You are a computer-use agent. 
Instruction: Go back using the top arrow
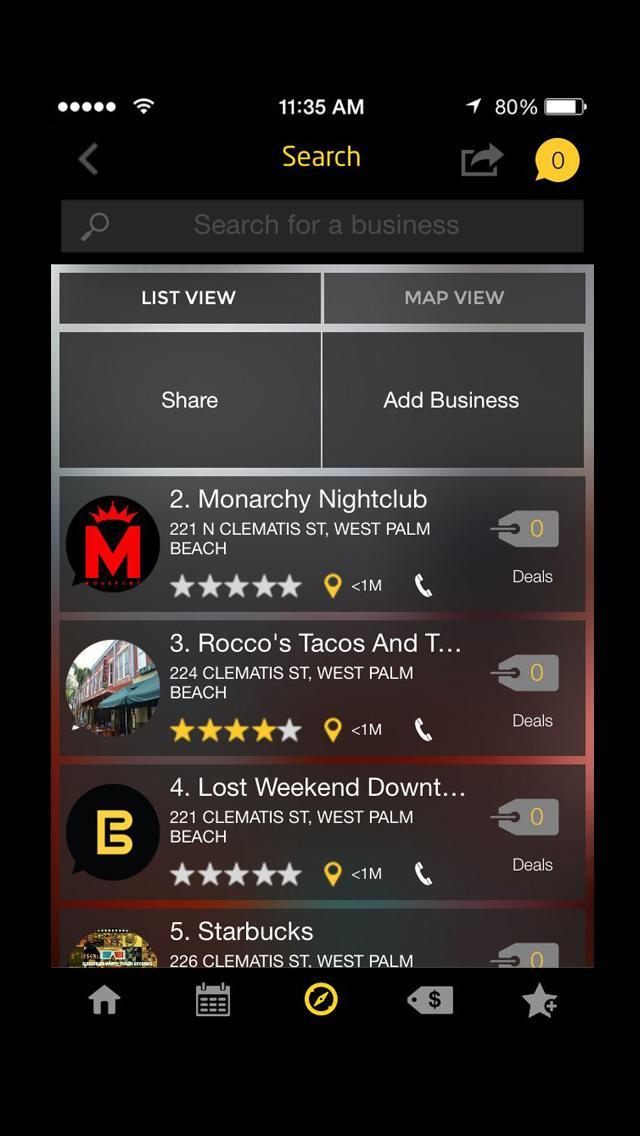coord(89,159)
